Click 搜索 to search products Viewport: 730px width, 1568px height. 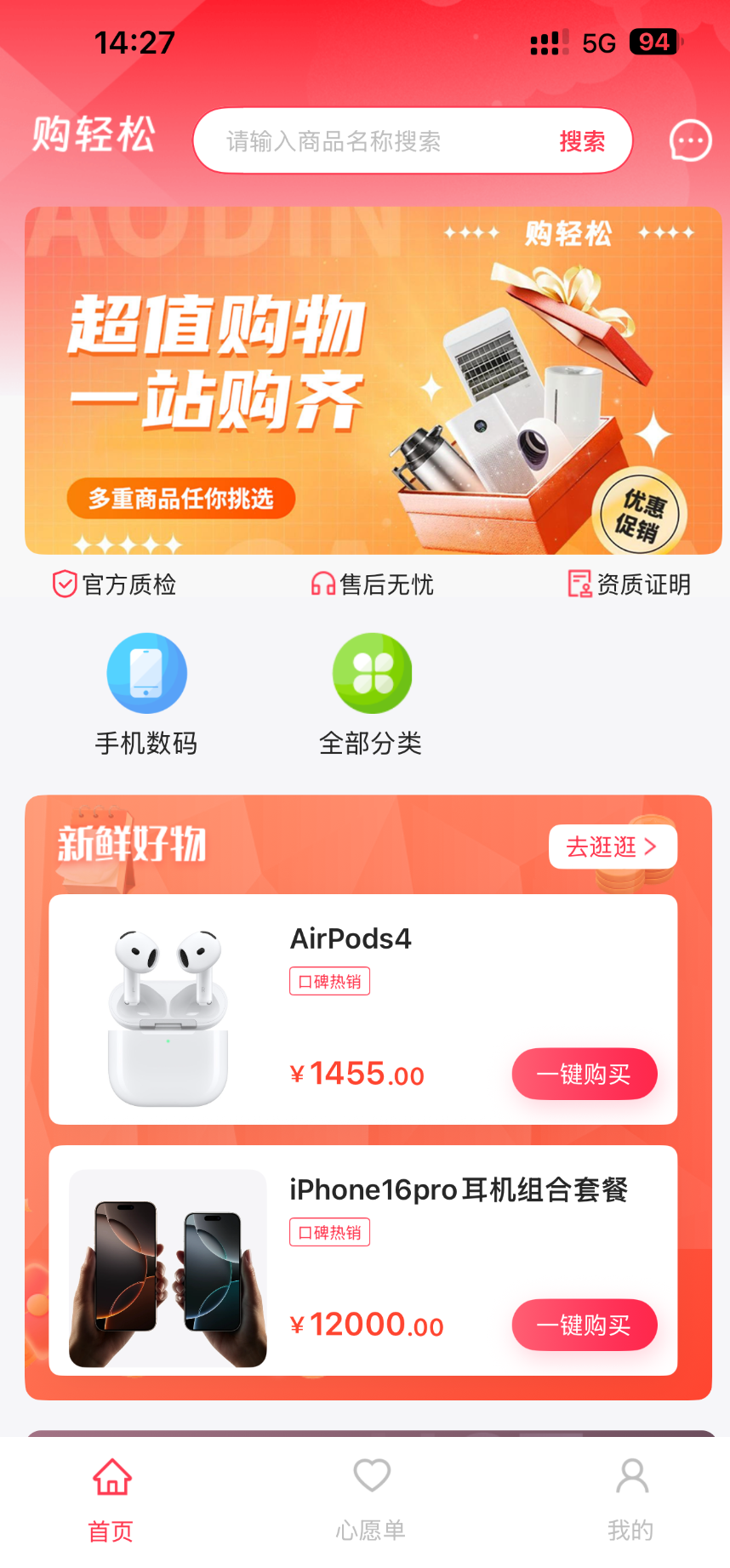[582, 140]
